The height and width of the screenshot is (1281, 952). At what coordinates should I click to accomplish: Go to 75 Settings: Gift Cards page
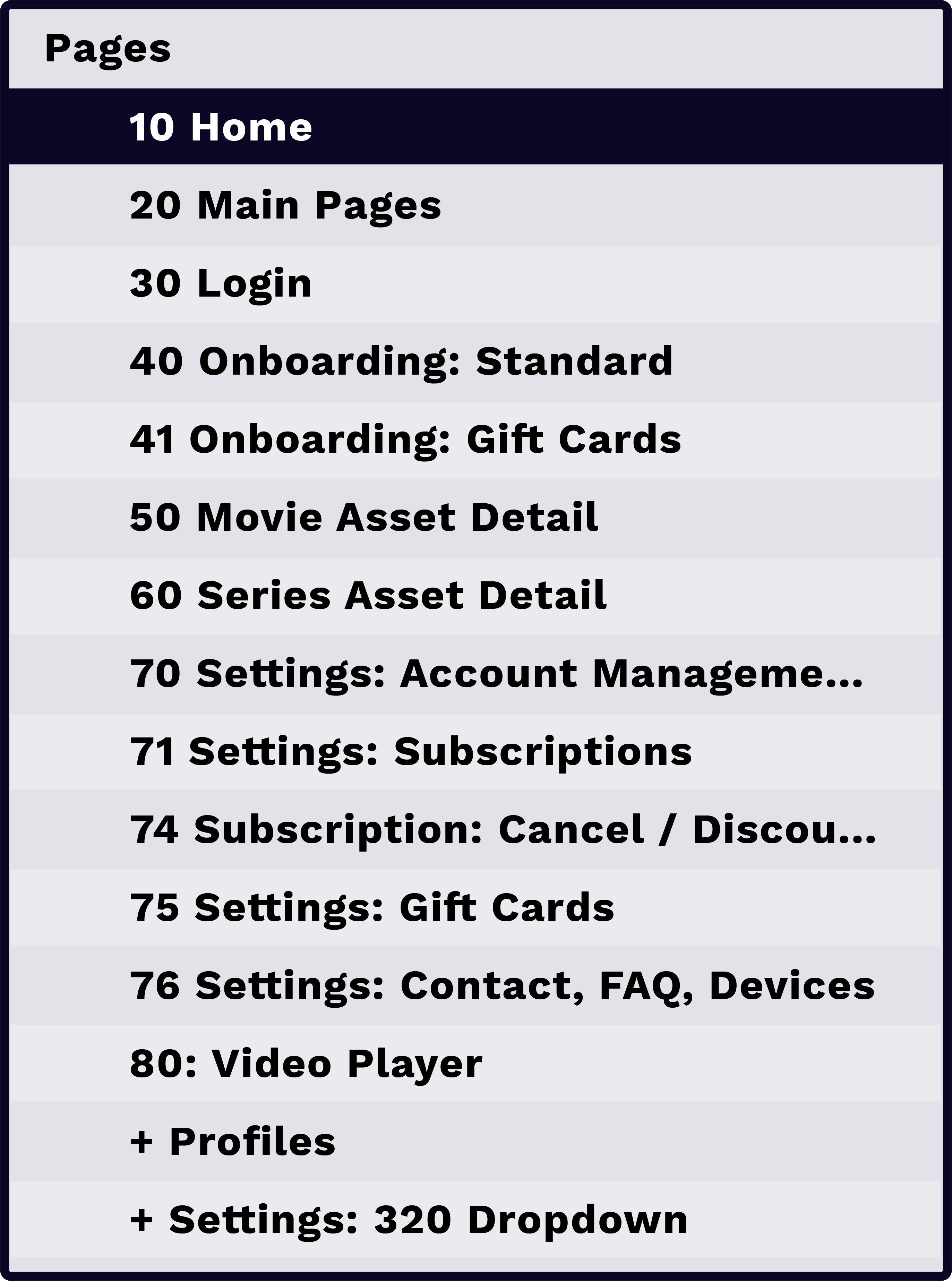click(372, 907)
